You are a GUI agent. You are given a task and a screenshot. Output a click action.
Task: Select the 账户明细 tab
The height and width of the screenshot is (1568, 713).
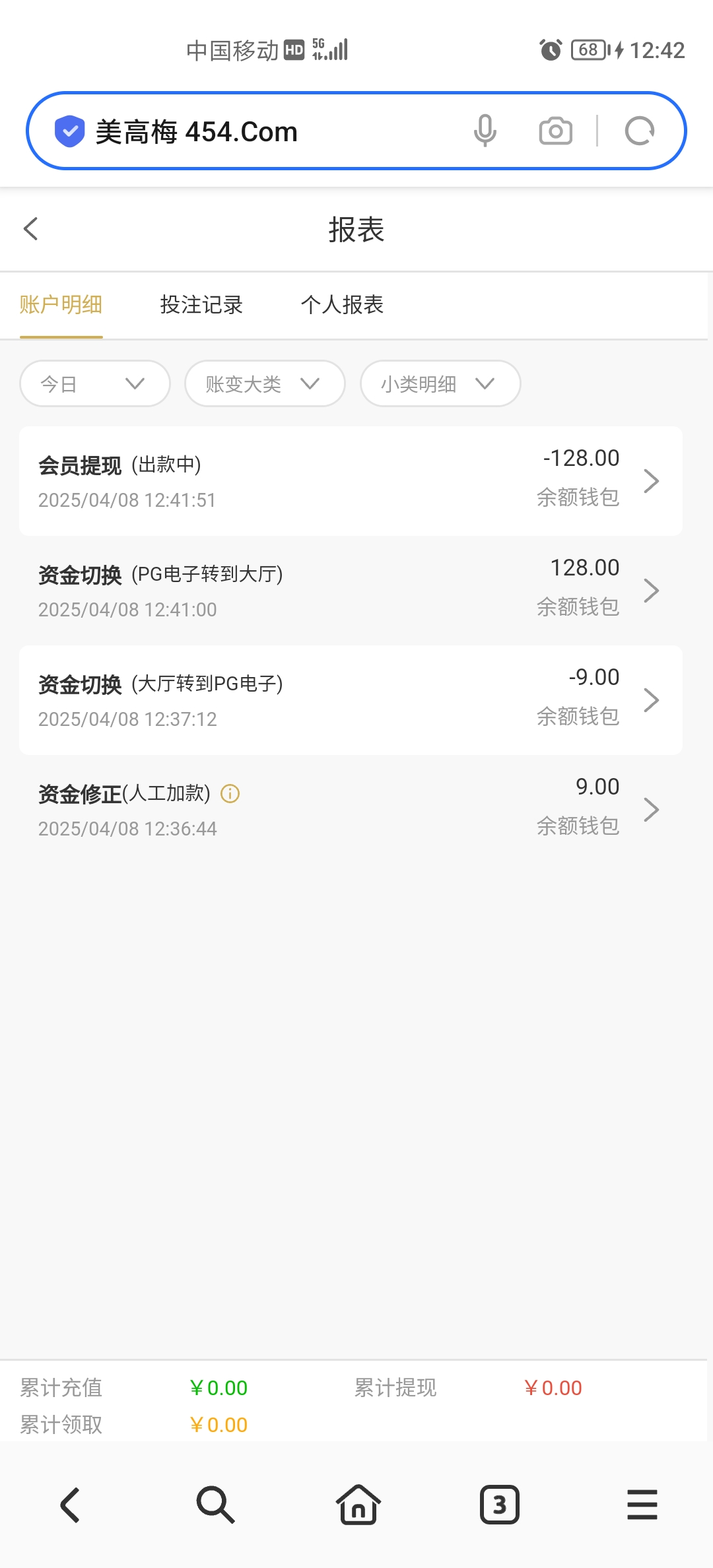[61, 305]
